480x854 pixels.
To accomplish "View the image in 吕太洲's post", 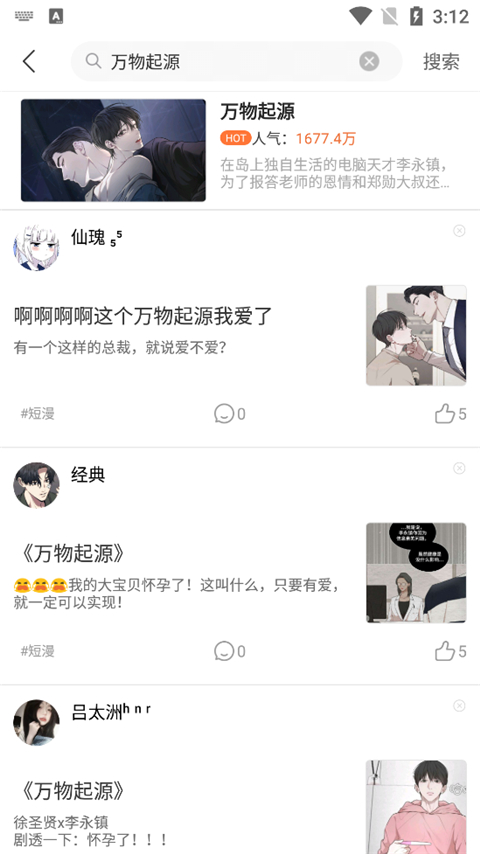I will [416, 807].
